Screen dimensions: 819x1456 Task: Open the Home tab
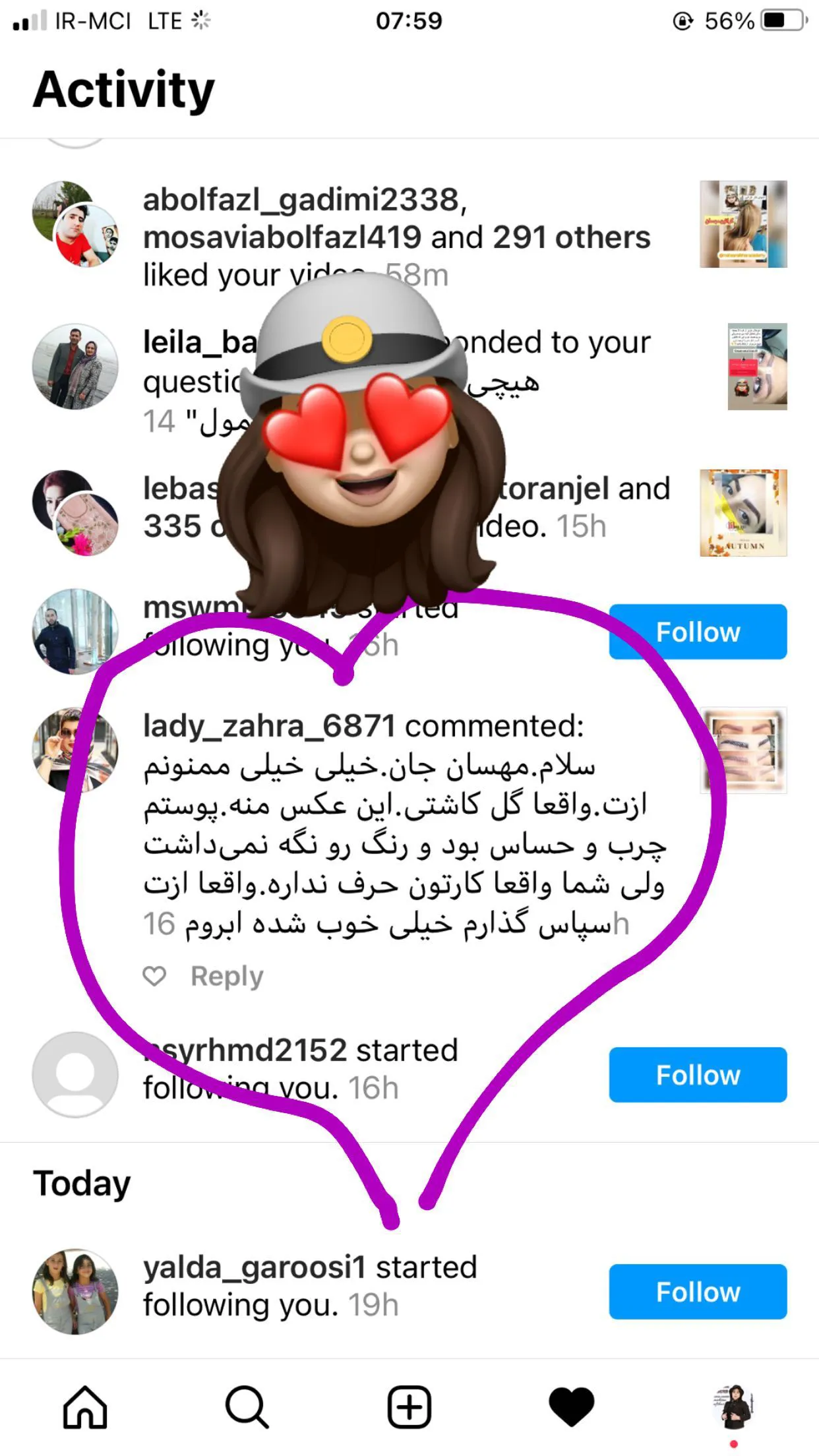tap(85, 1407)
